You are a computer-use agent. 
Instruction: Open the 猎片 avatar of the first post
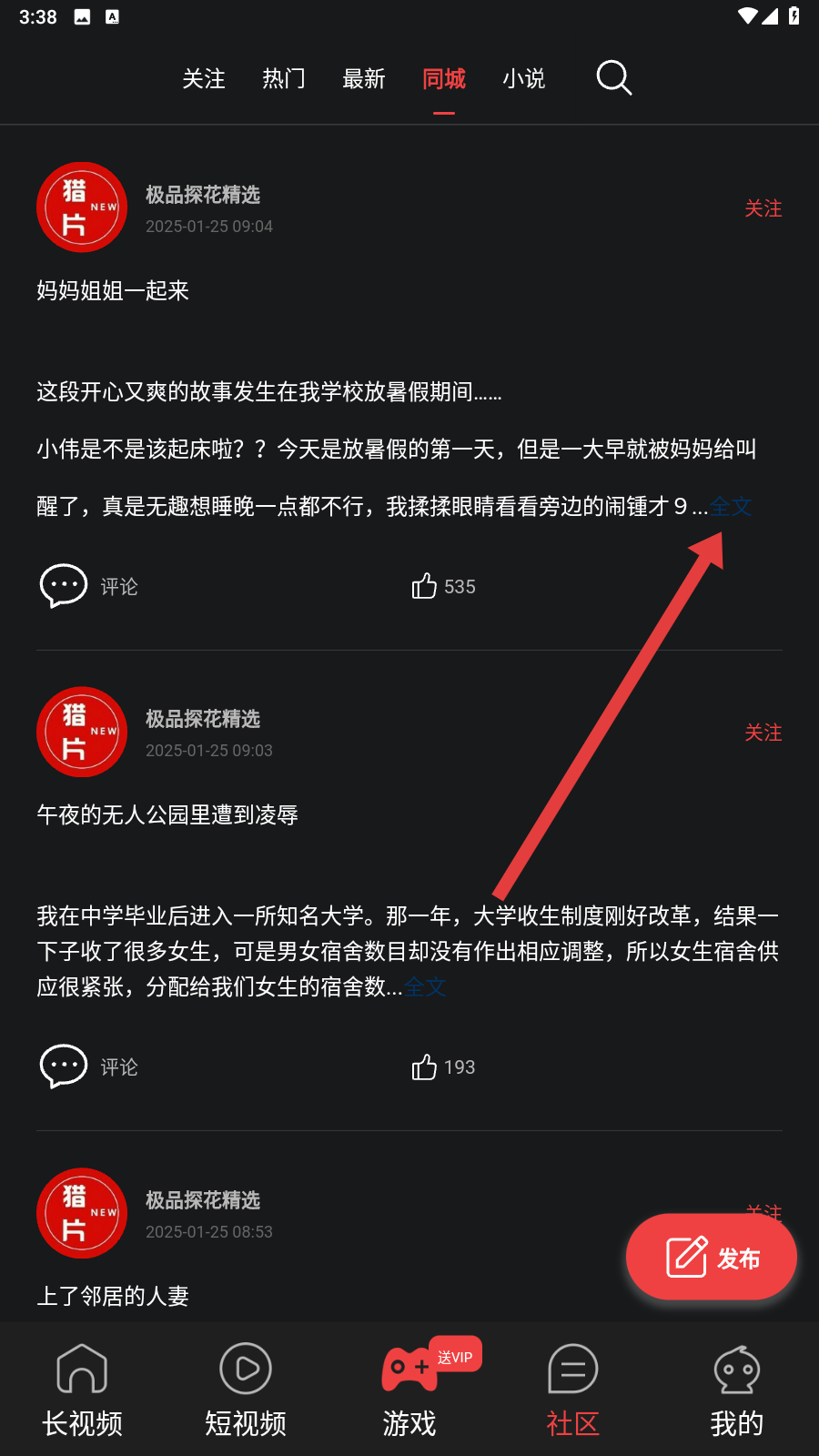[x=82, y=207]
